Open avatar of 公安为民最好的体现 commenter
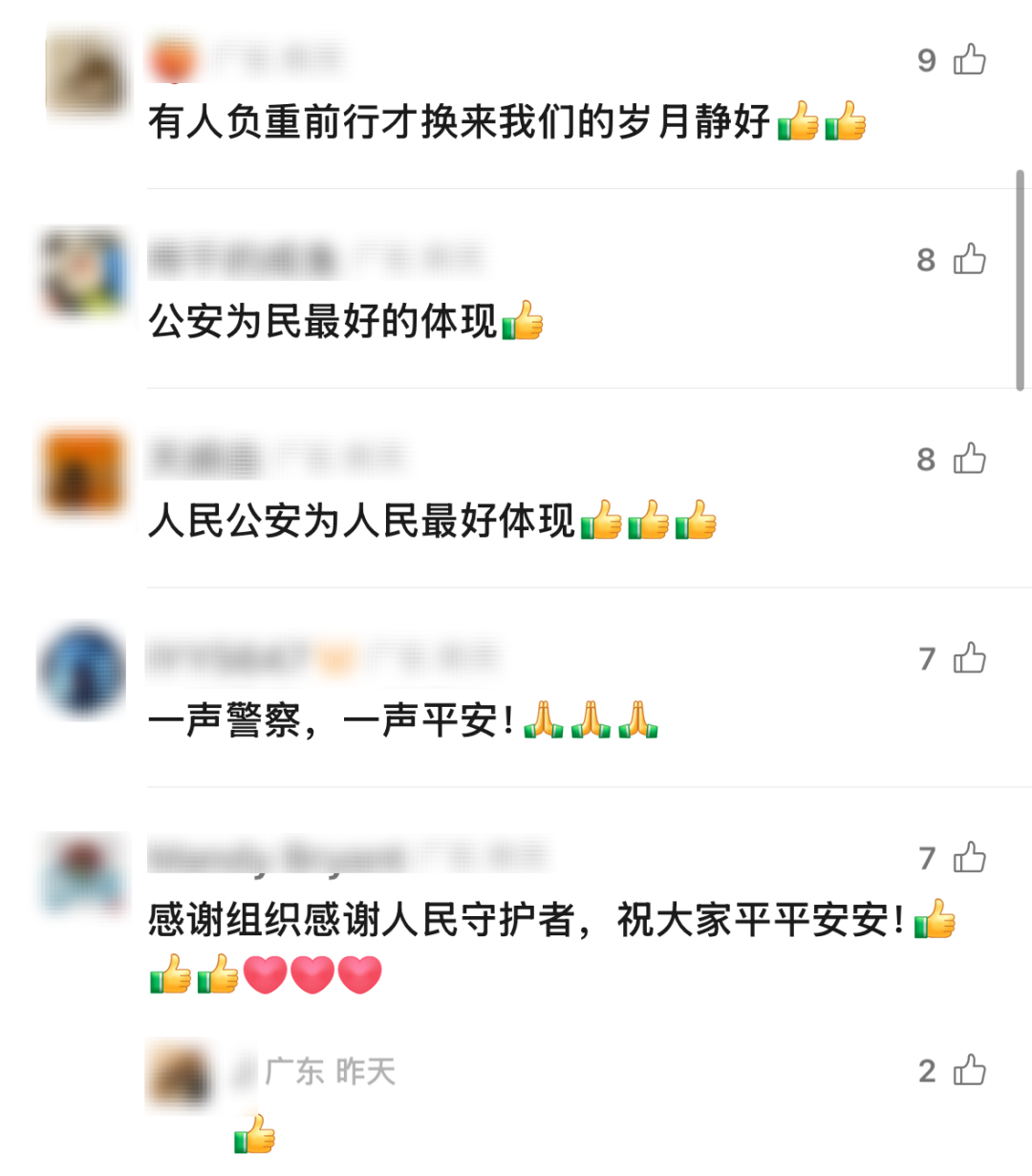Viewport: 1032px width, 1176px height. point(84,272)
